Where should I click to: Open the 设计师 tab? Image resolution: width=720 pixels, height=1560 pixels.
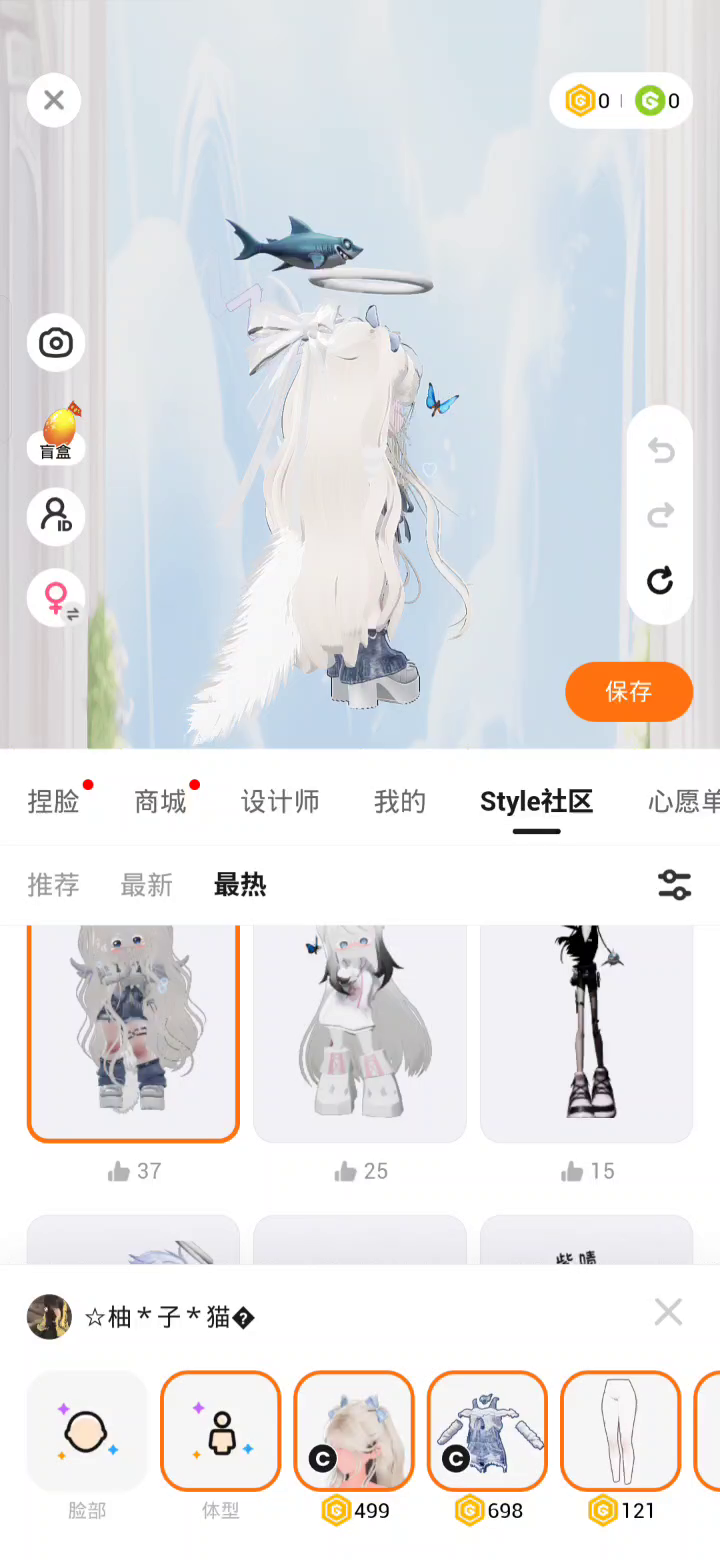pos(280,801)
